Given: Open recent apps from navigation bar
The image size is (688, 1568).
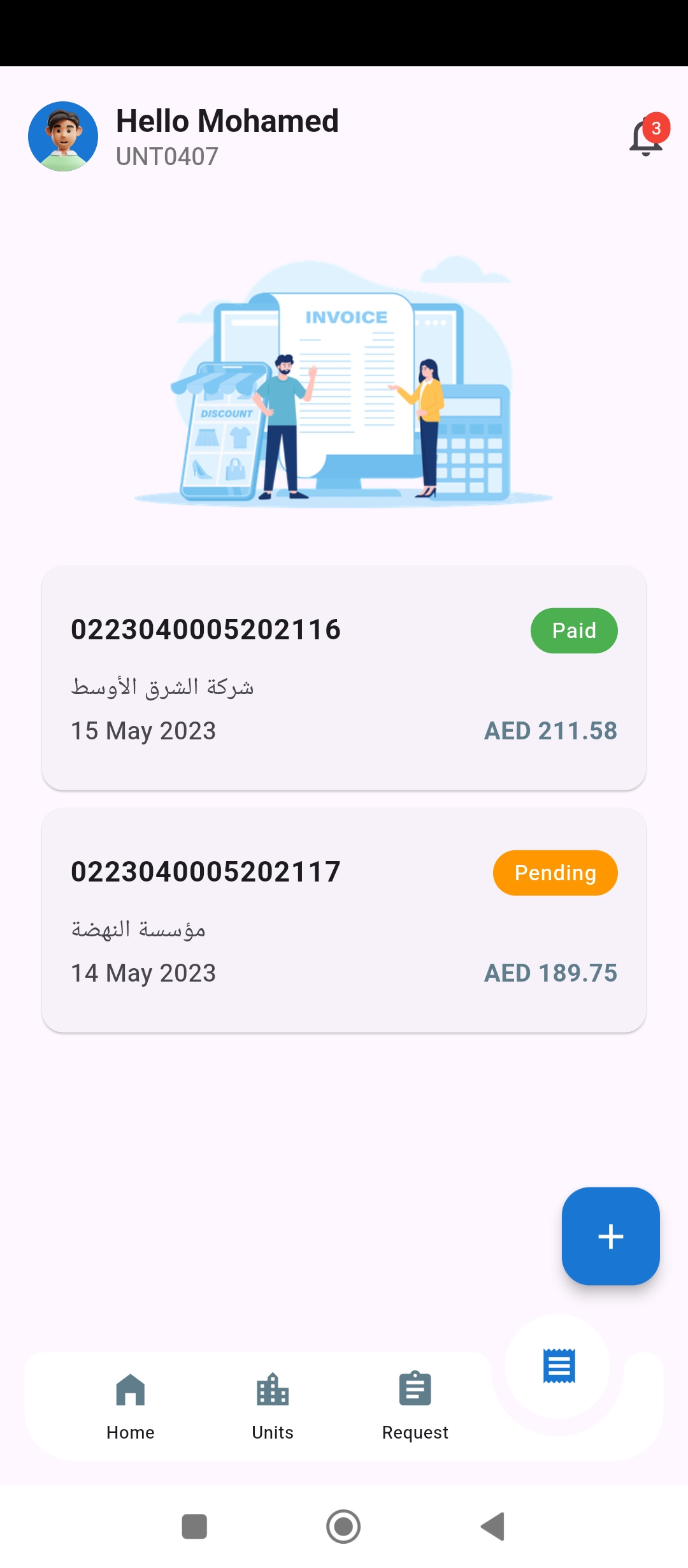Looking at the screenshot, I should [x=194, y=1527].
